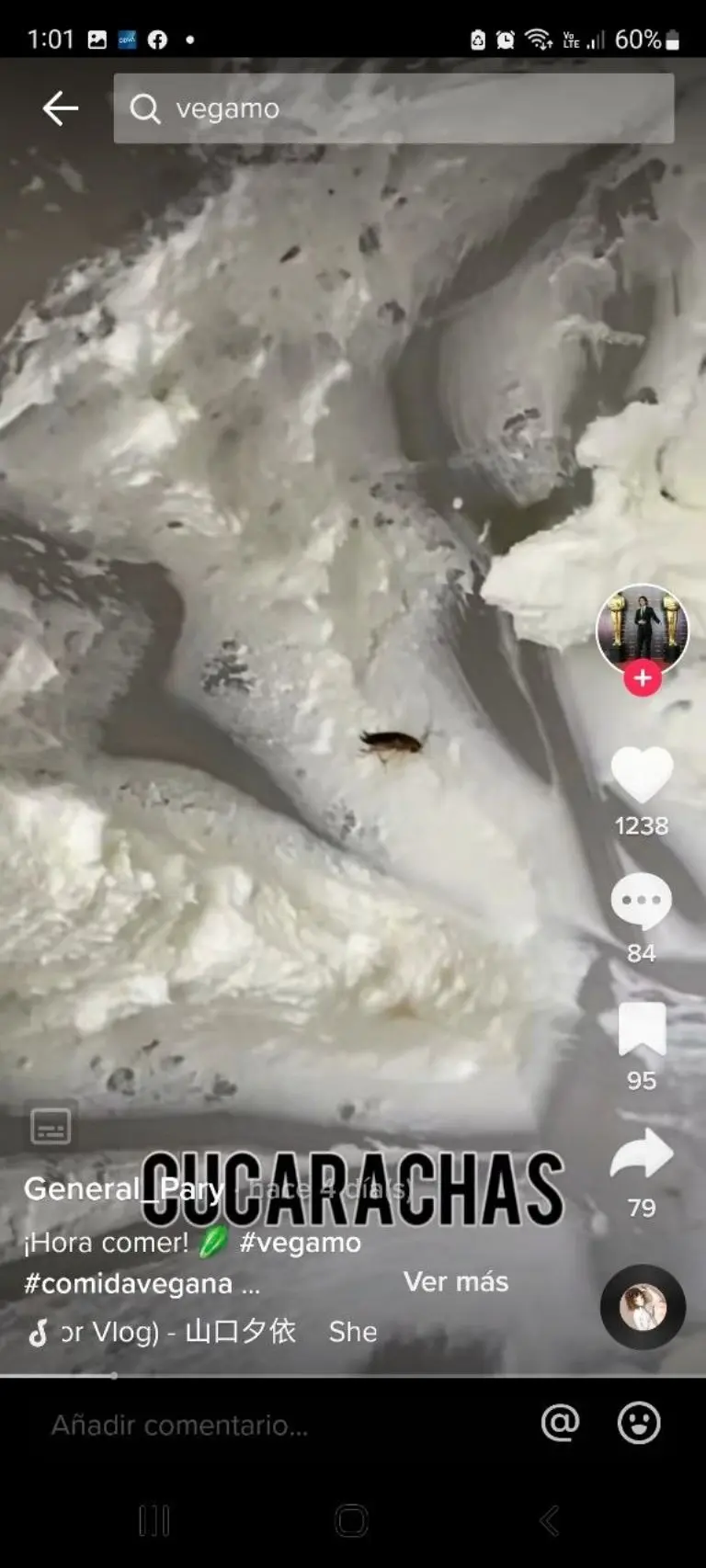Viewport: 706px width, 1568px height.
Task: Tap the search field showing vegamo
Action: [393, 108]
